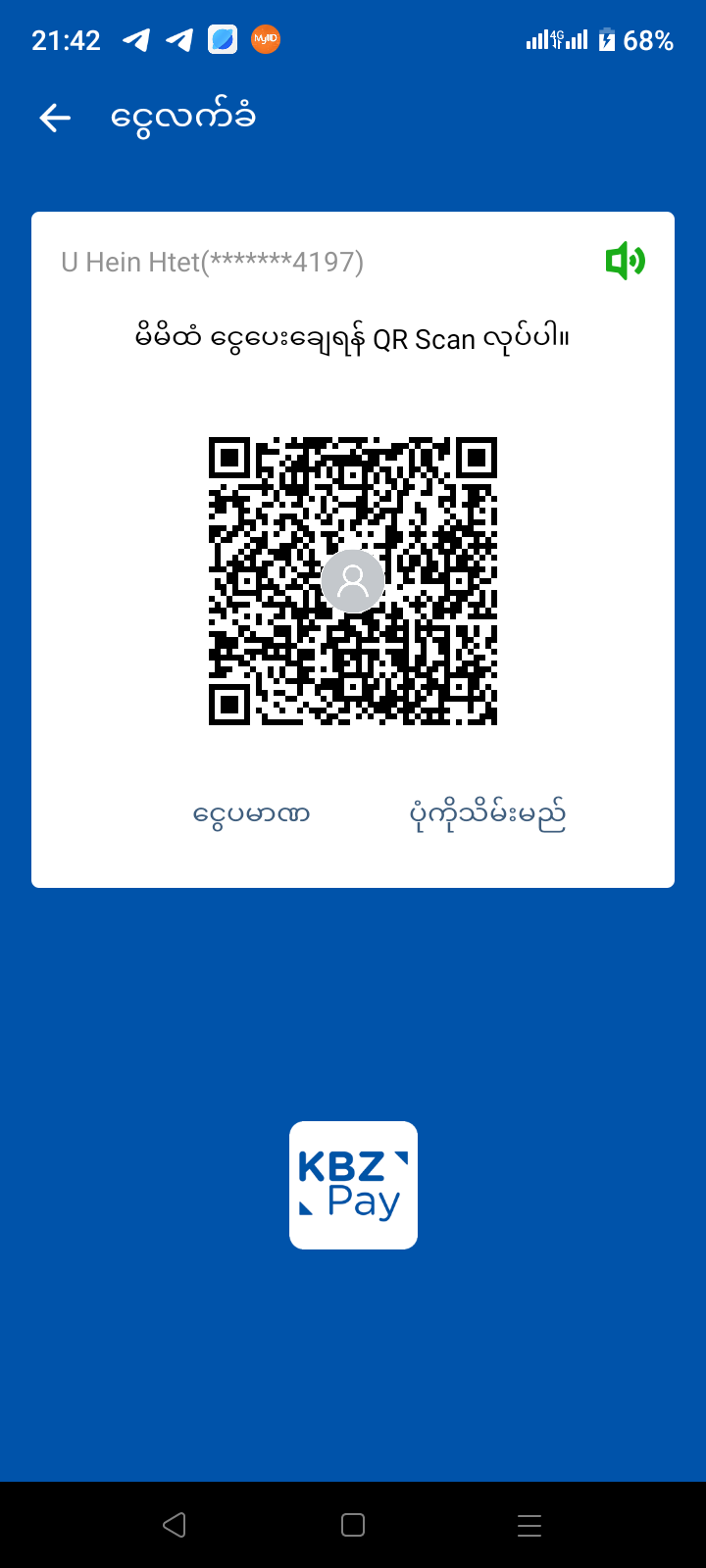
Task: Tap the system home button
Action: [x=353, y=1525]
